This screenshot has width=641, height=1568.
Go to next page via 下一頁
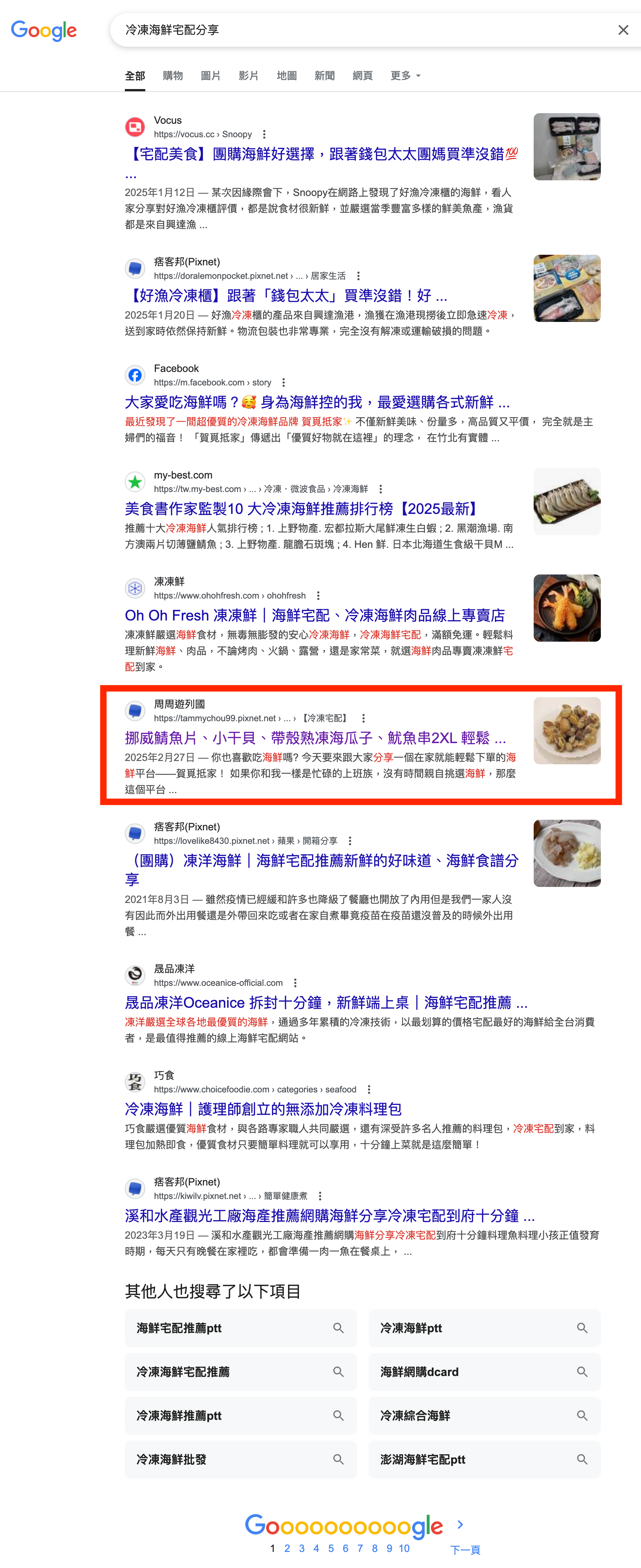point(464,1550)
